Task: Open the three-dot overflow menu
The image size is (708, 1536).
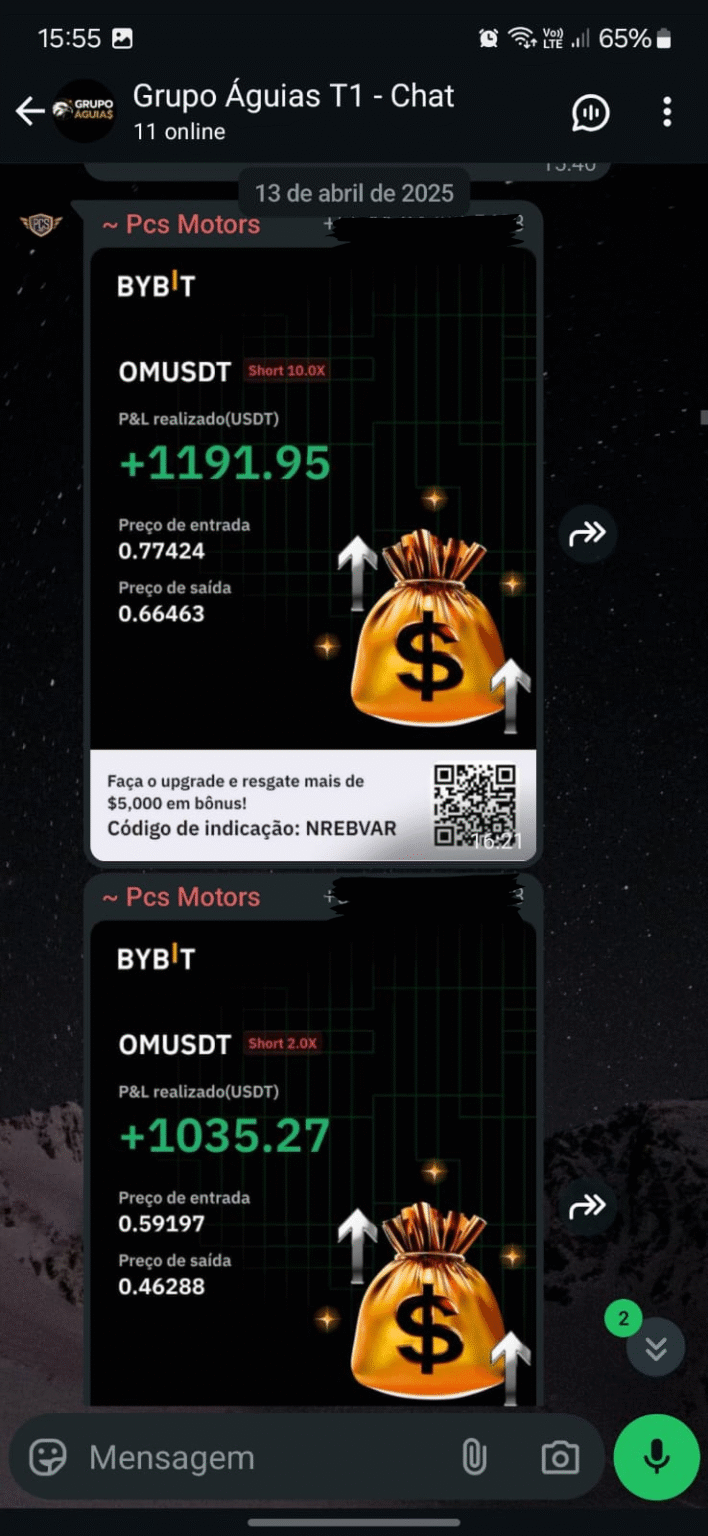Action: 667,112
